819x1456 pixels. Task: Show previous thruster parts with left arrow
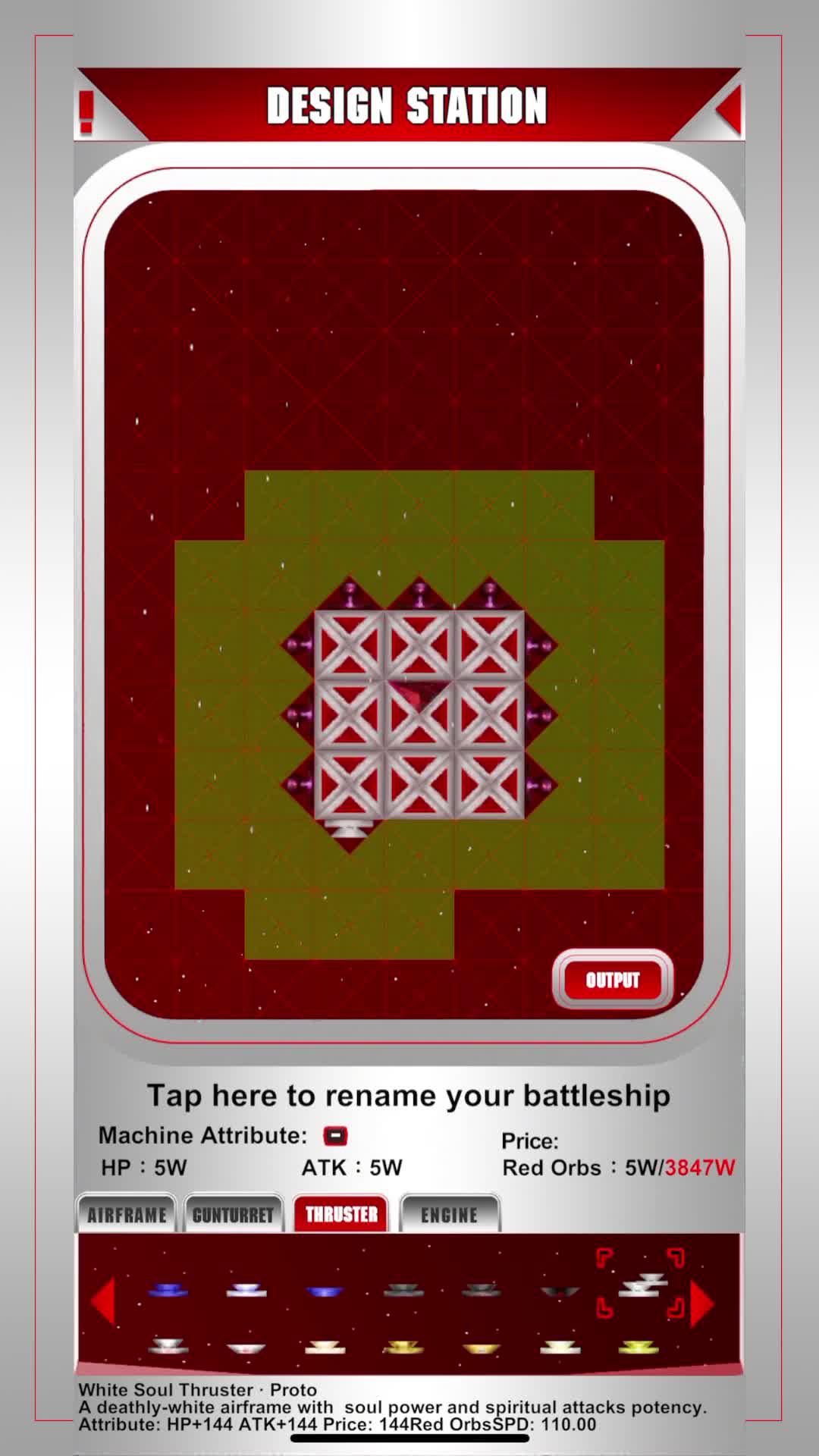coord(103,1301)
